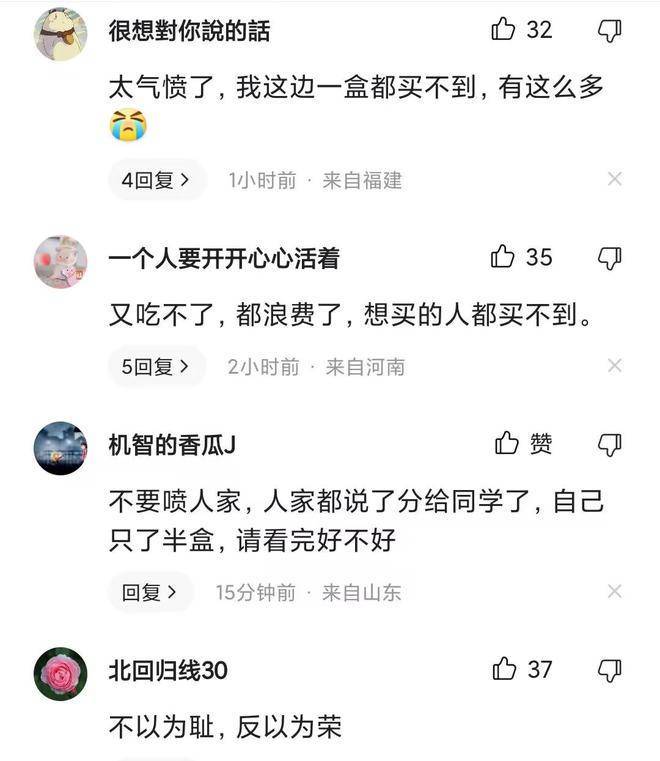This screenshot has height=761, width=660.
Task: Dislike the comment by 一个人要开开心心活着
Action: click(609, 258)
